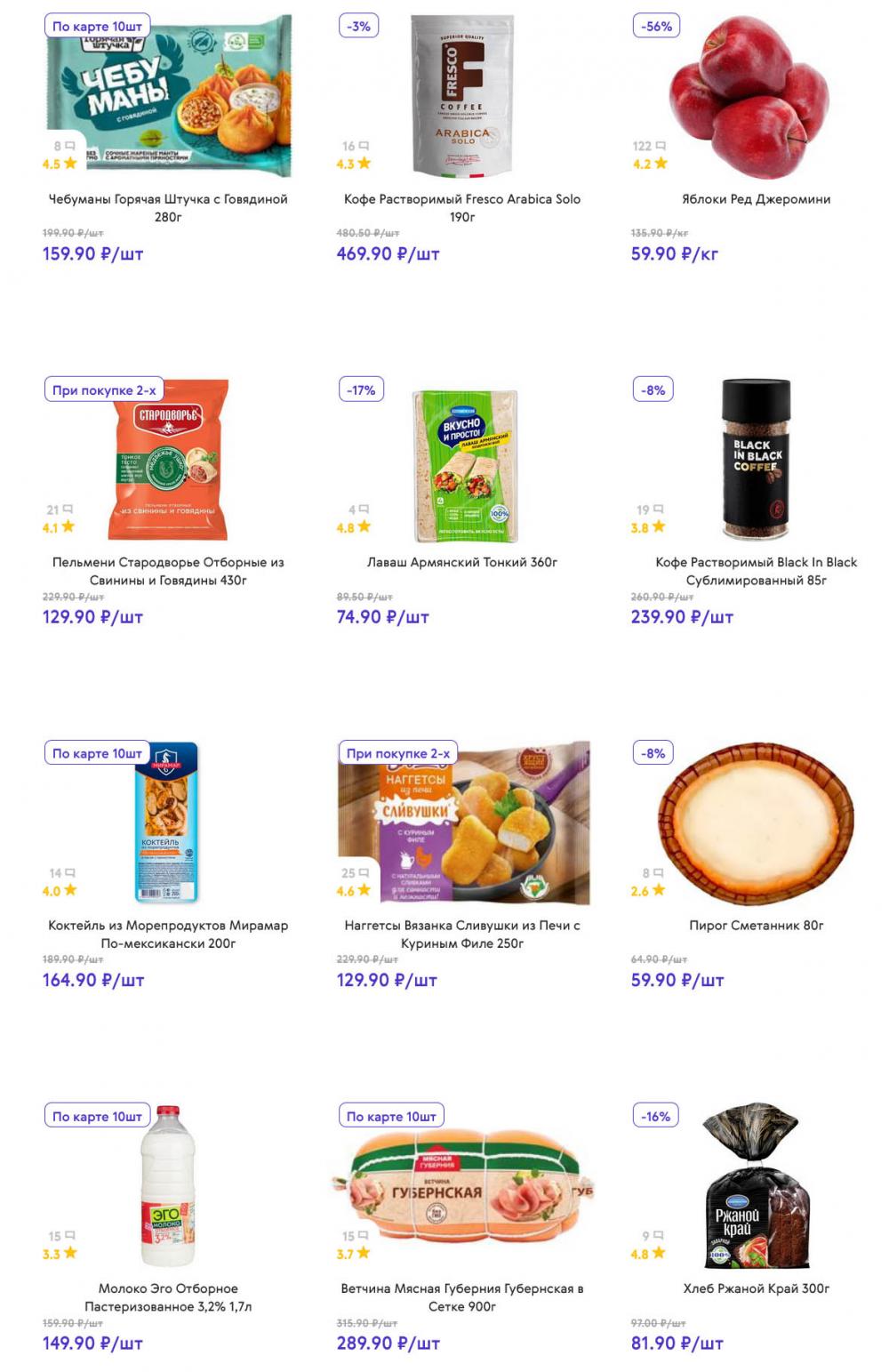Open the Молоко Эго Отборное 1,7л card

pos(168,1187)
